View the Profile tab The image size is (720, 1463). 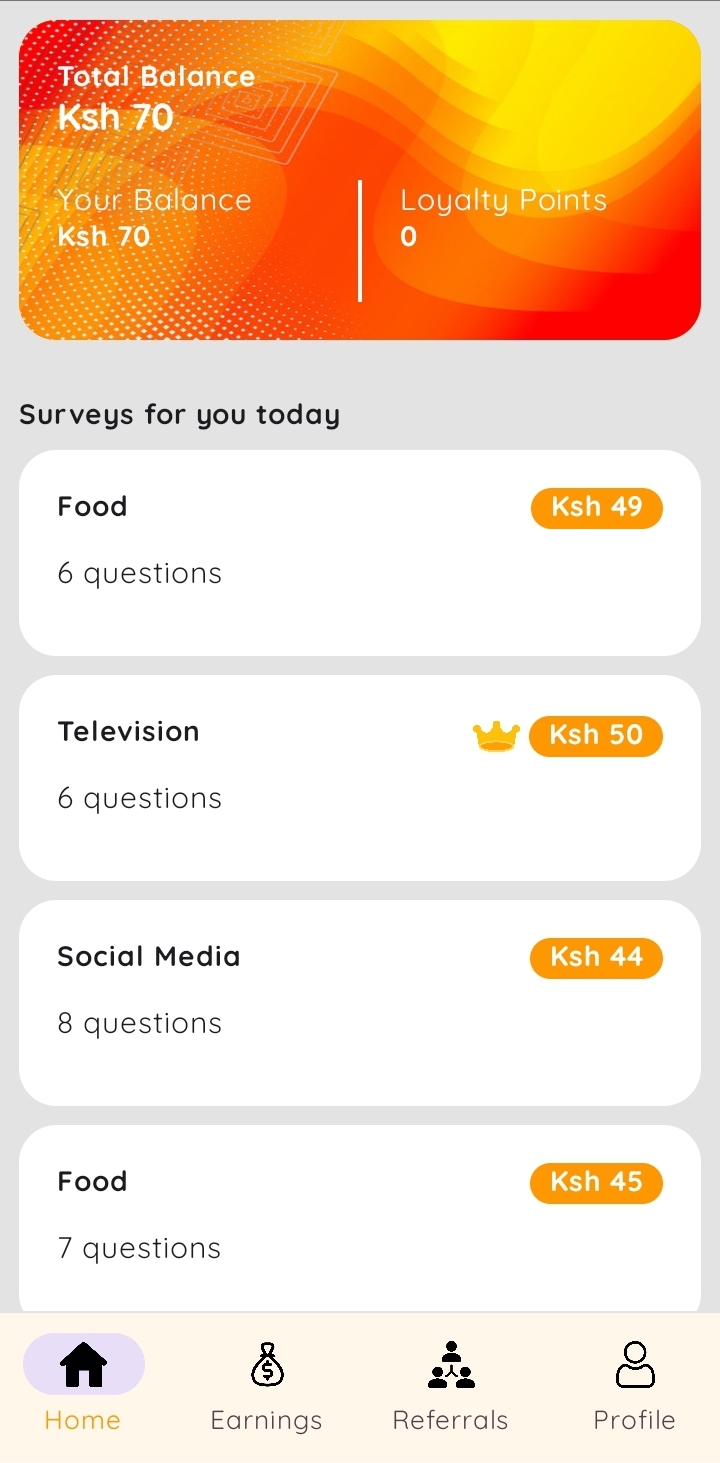coord(634,1385)
